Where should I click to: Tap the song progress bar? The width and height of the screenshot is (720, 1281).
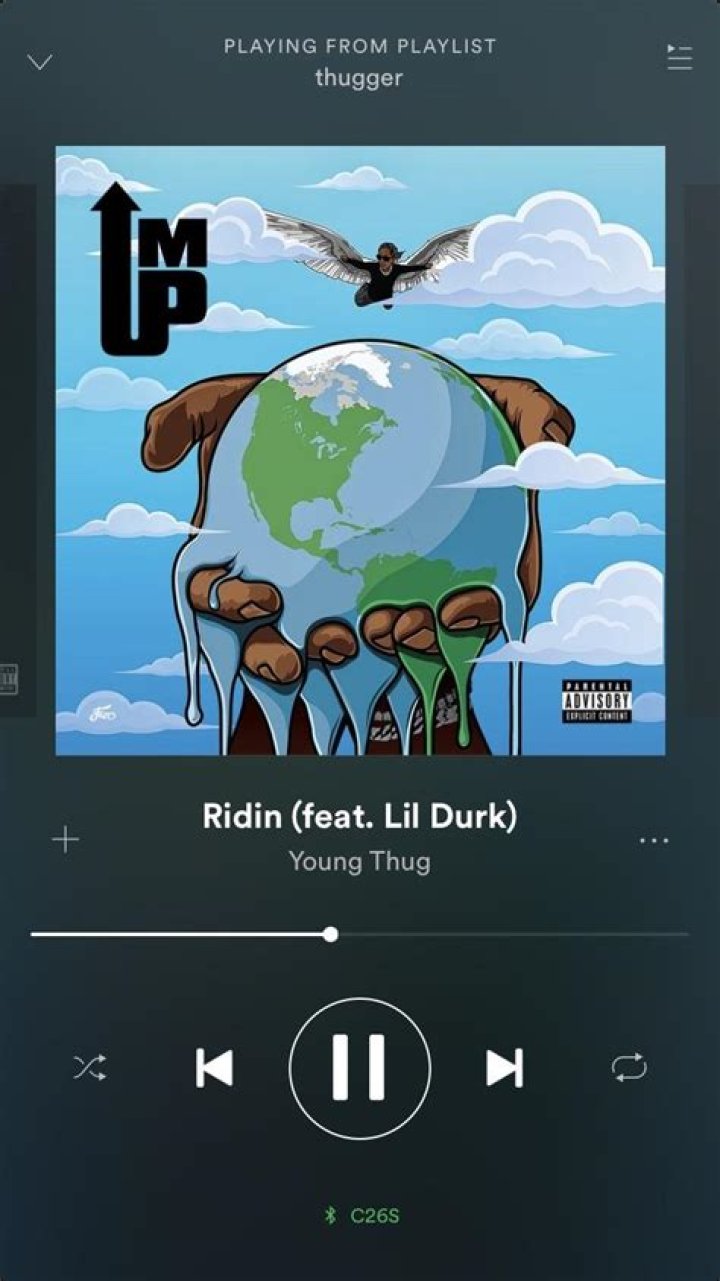pyautogui.click(x=360, y=935)
